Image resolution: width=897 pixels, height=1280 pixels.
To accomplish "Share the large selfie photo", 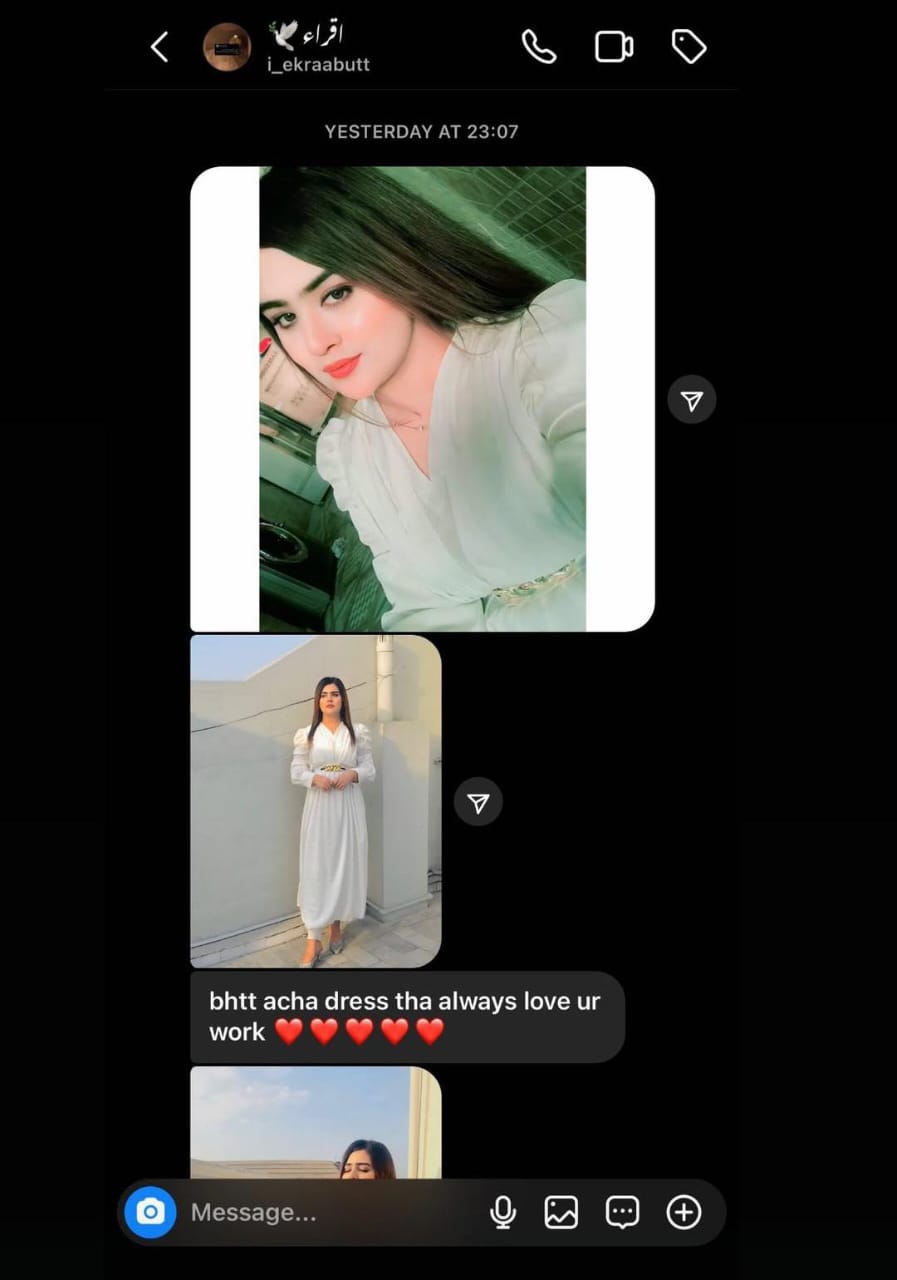I will [x=692, y=400].
